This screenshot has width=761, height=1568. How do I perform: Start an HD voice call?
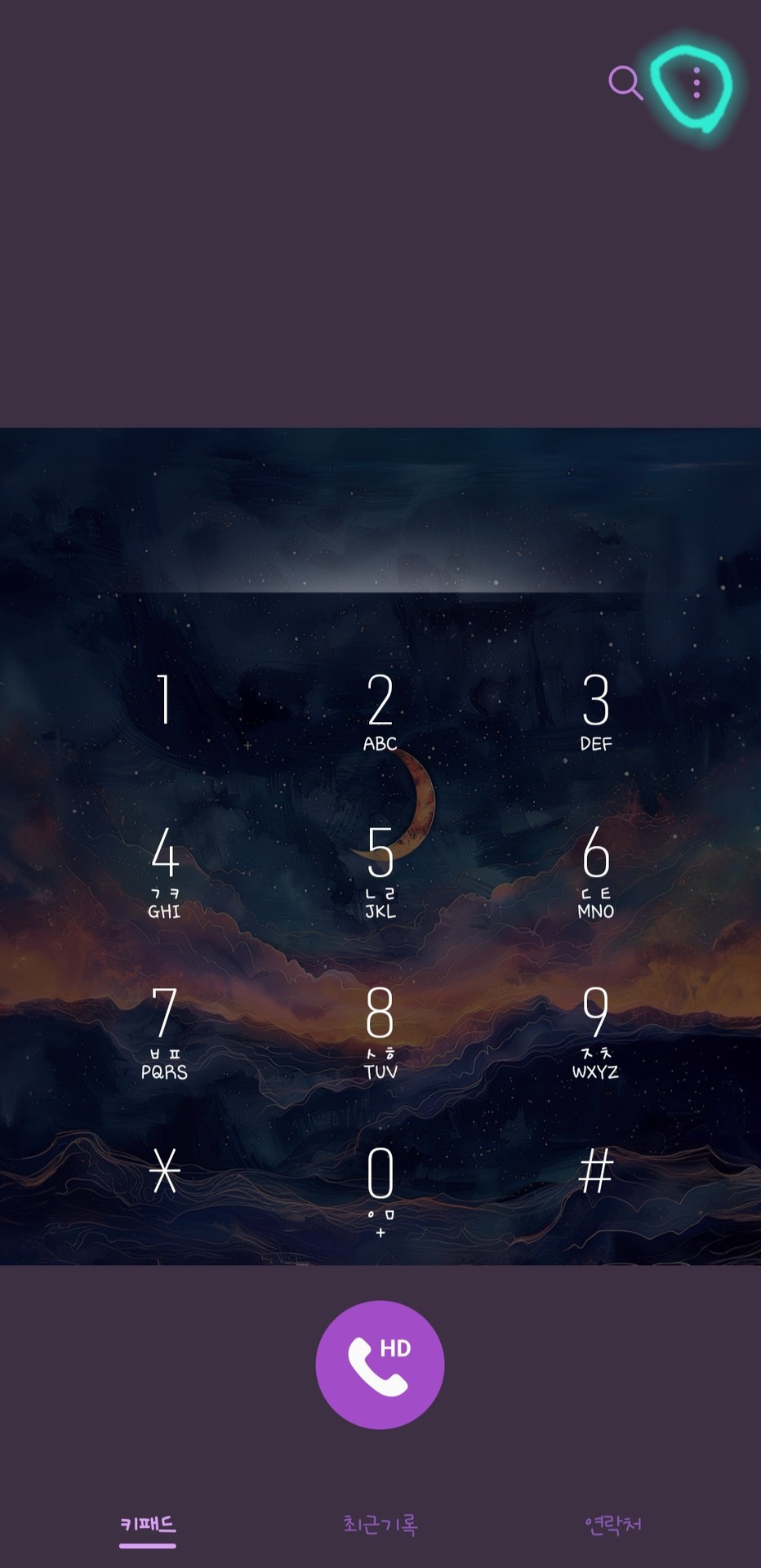pyautogui.click(x=380, y=1365)
